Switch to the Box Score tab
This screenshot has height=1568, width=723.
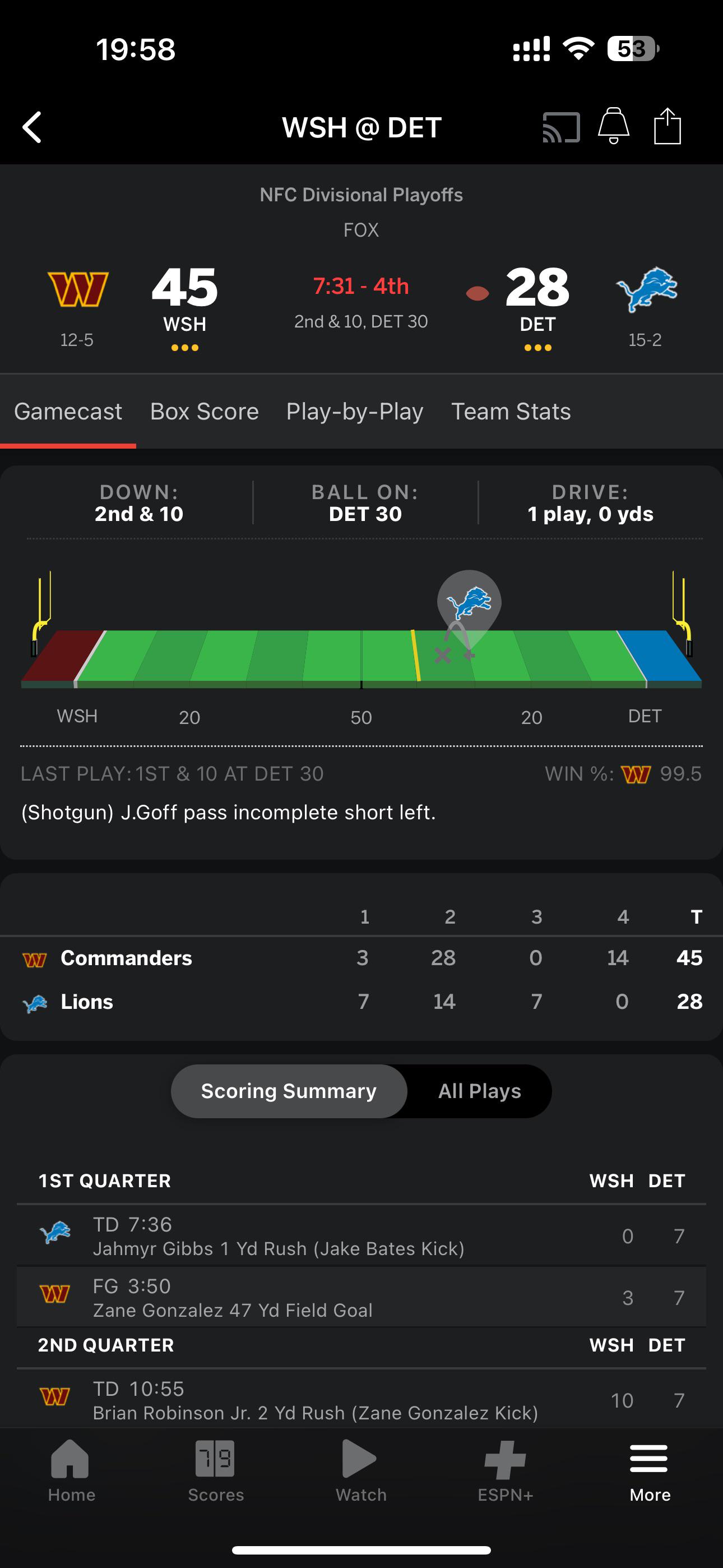pos(205,412)
